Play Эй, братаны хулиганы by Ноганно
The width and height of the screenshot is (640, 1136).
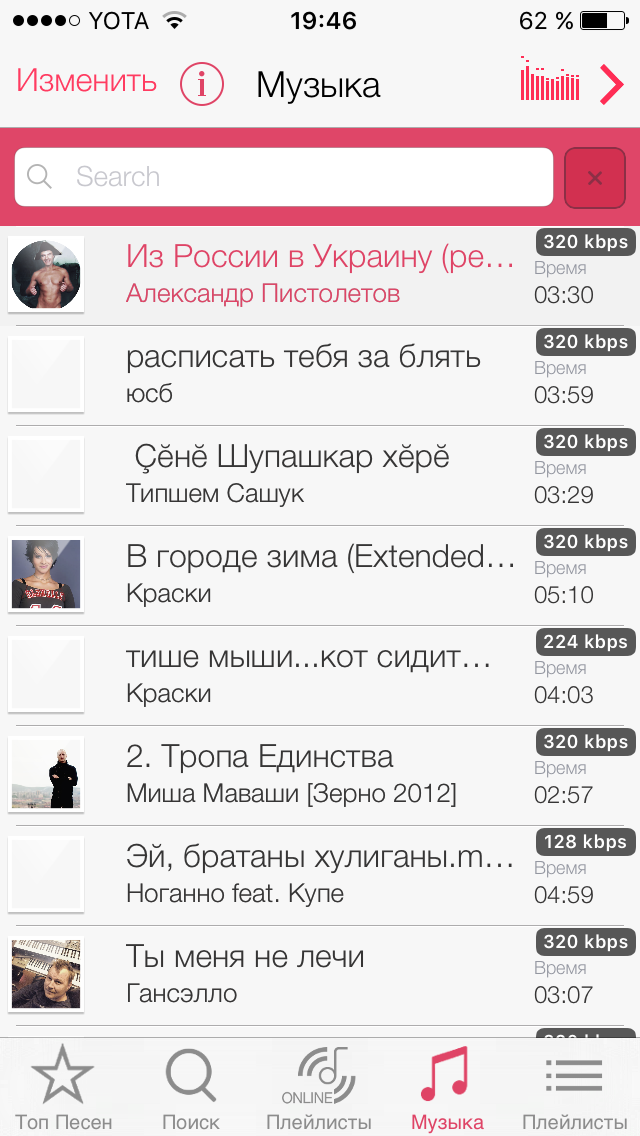(320, 875)
